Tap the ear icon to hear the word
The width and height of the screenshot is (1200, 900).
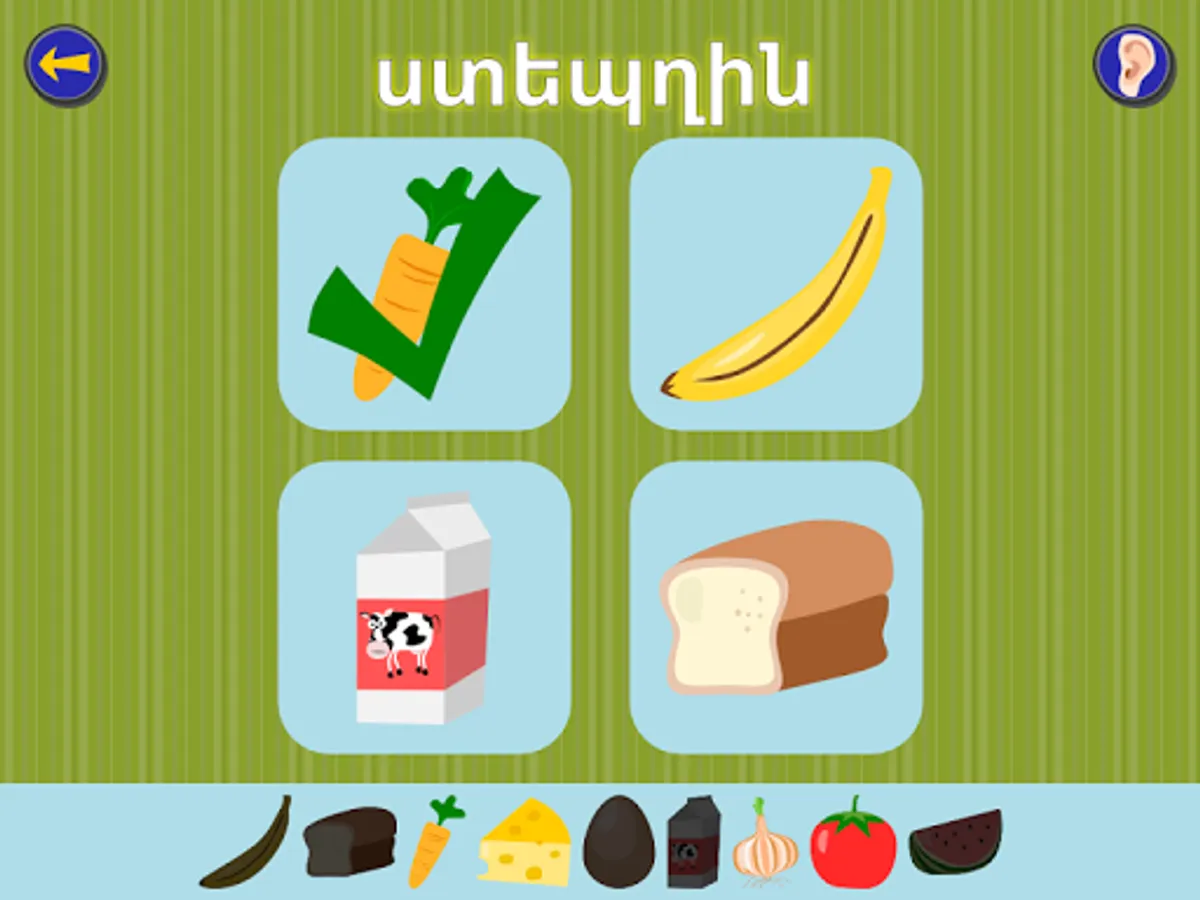pos(1132,66)
